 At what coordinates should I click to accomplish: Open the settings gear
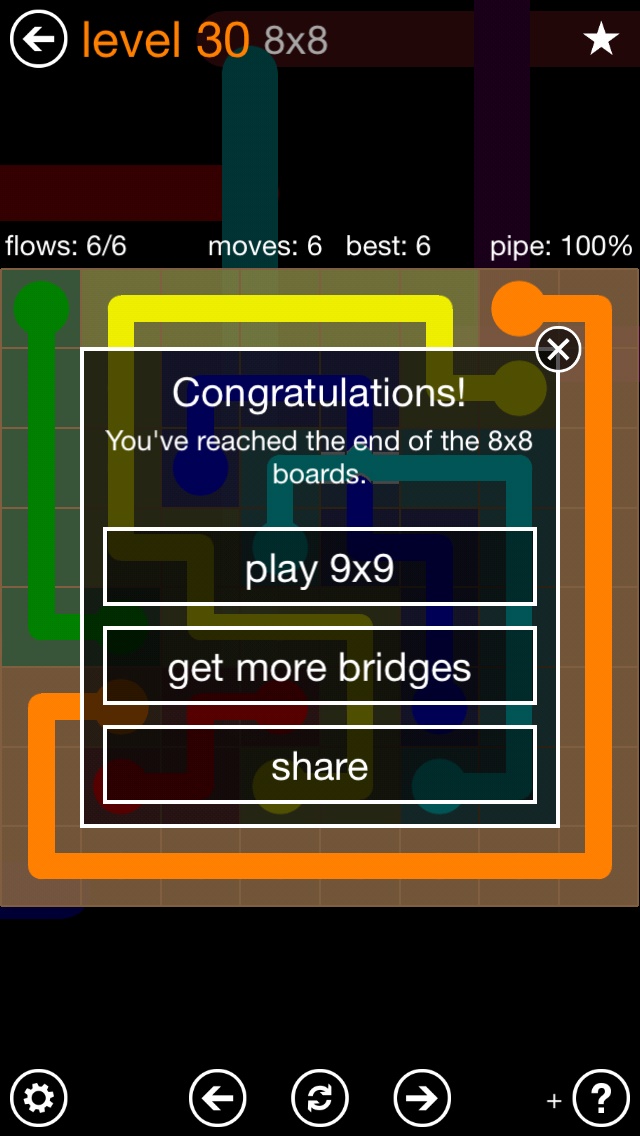click(x=39, y=1098)
